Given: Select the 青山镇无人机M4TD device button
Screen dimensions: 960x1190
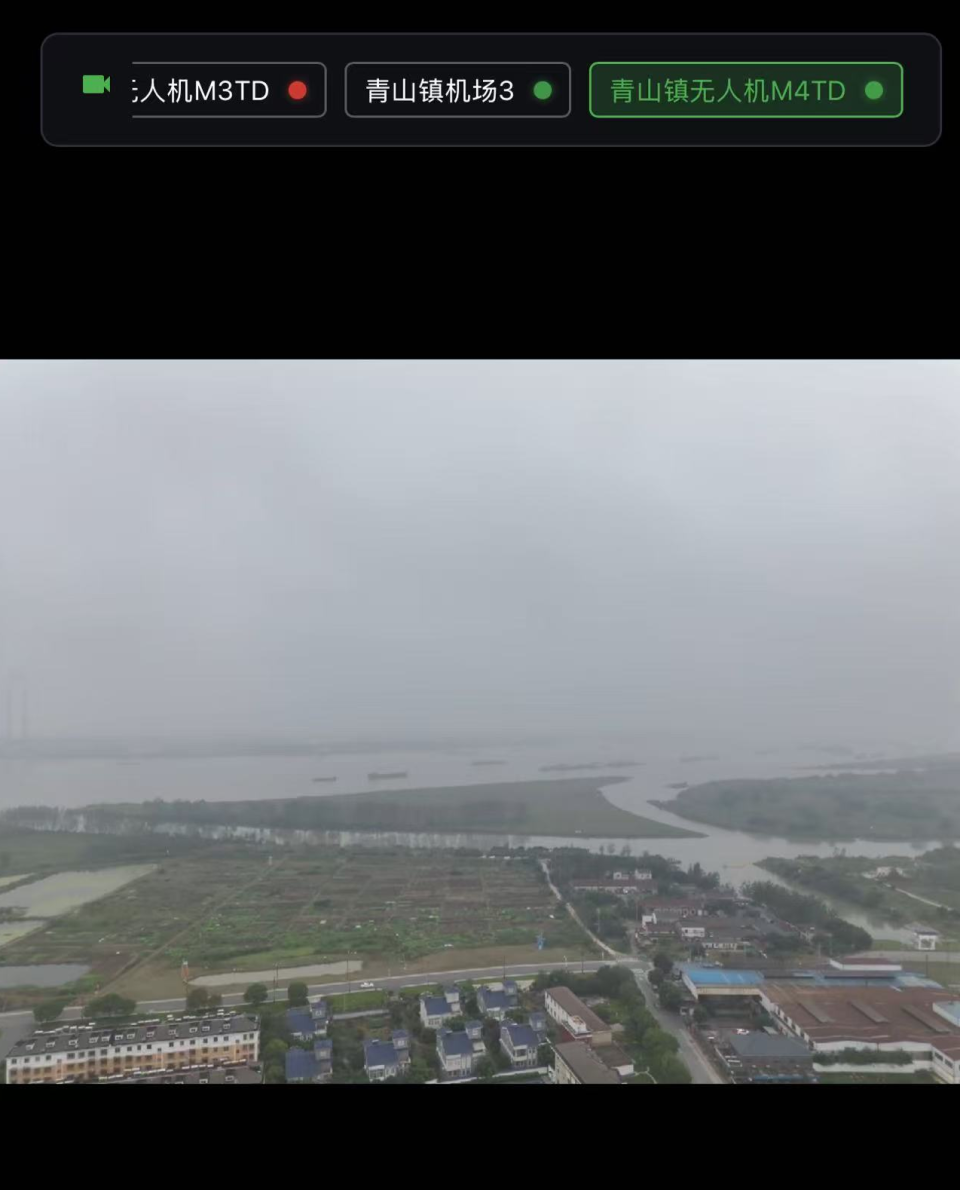Looking at the screenshot, I should pos(745,90).
